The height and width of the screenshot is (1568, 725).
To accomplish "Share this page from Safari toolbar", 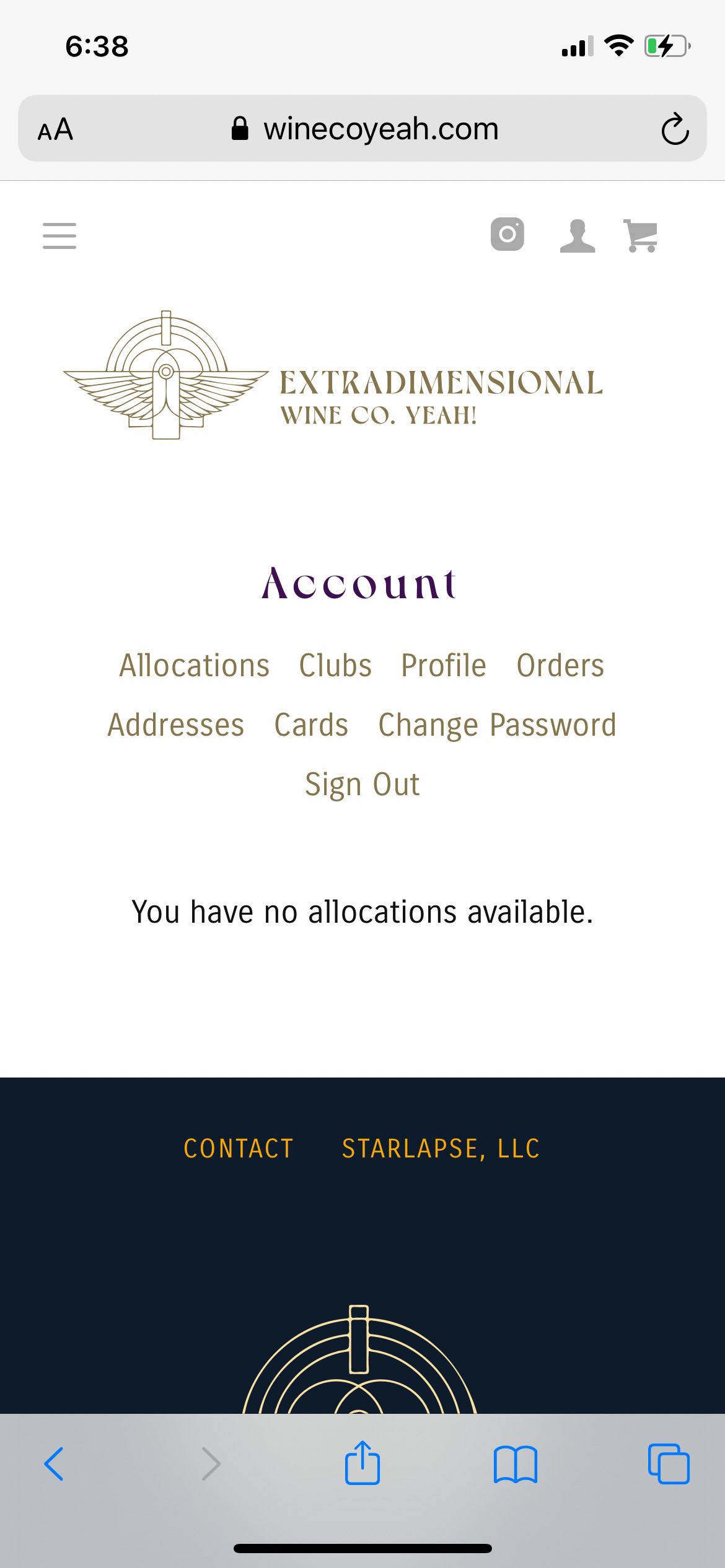I will 362,1463.
